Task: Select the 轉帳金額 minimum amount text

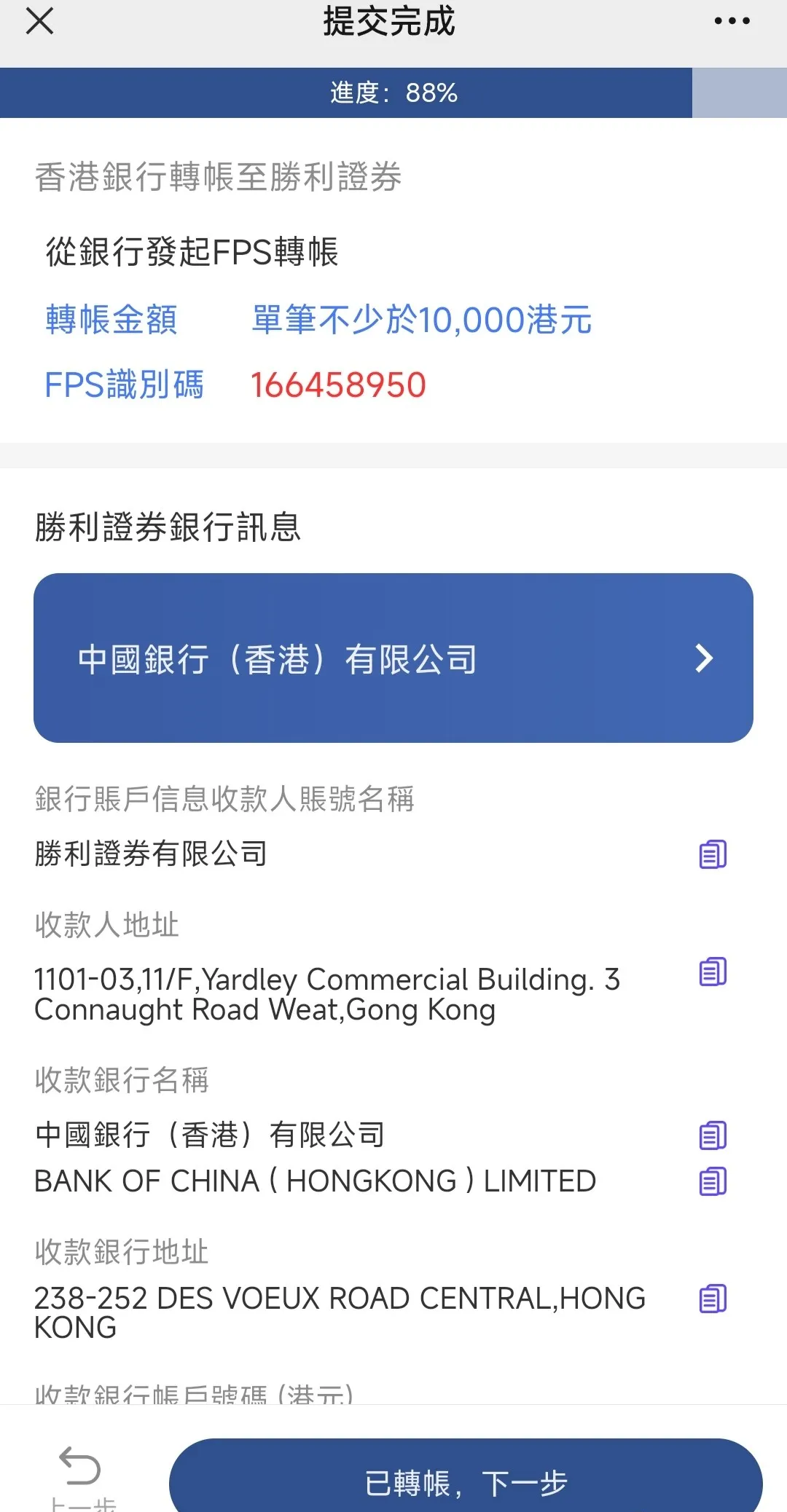Action: click(420, 320)
